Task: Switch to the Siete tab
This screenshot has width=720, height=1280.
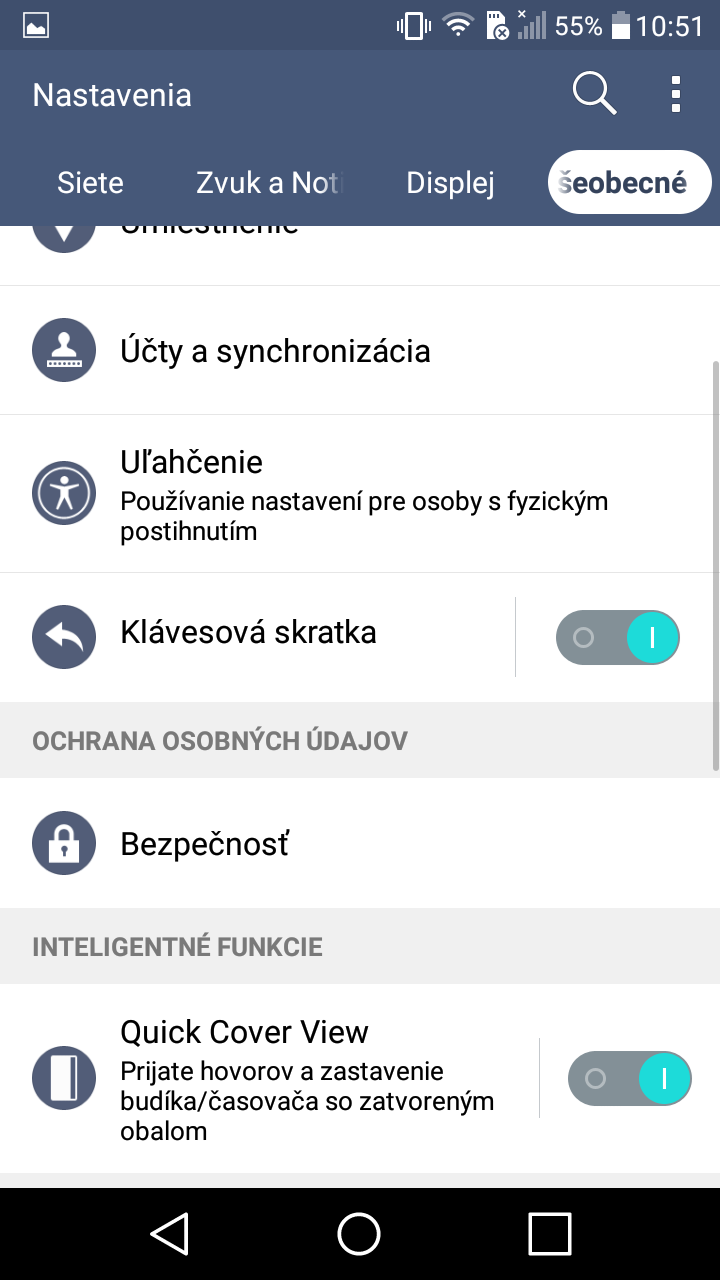Action: coord(90,183)
